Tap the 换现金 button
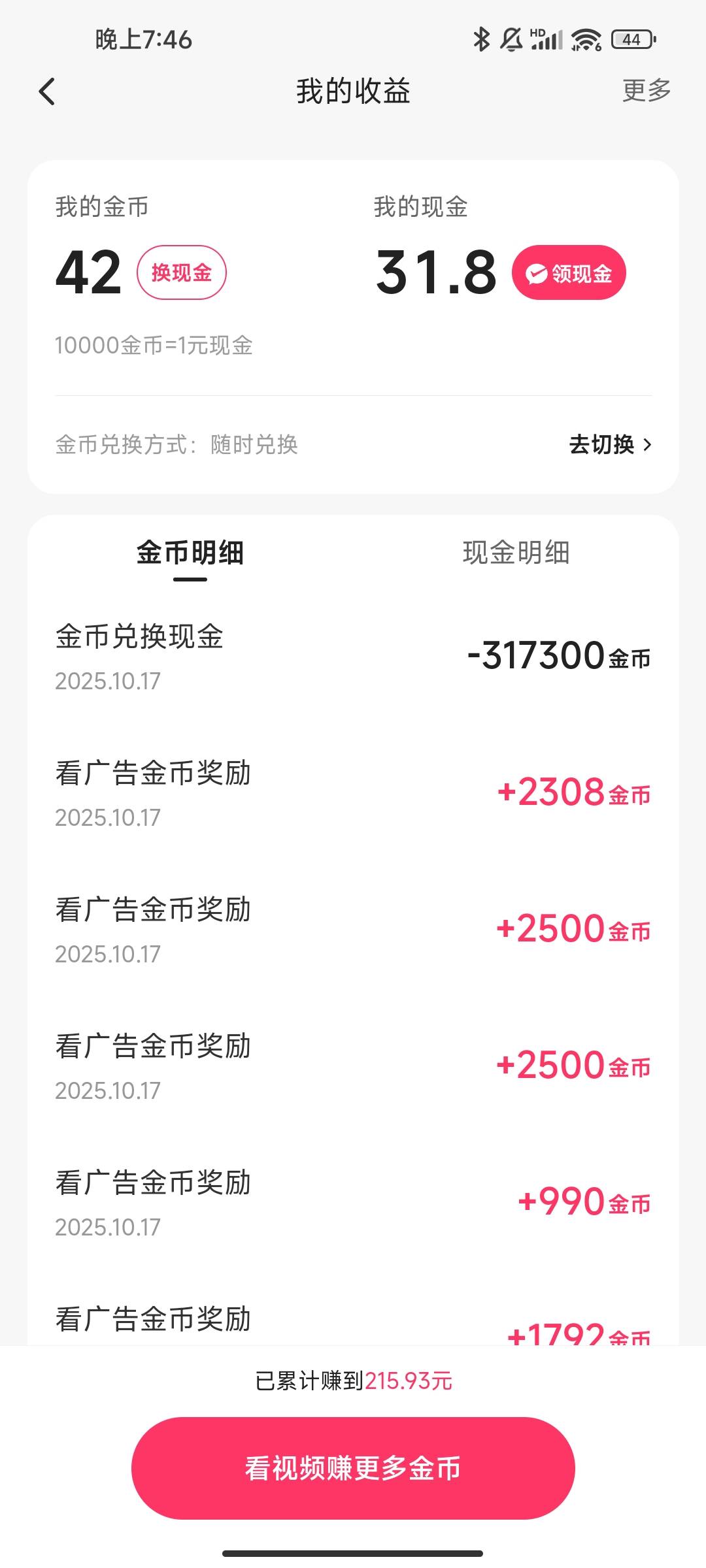 181,272
